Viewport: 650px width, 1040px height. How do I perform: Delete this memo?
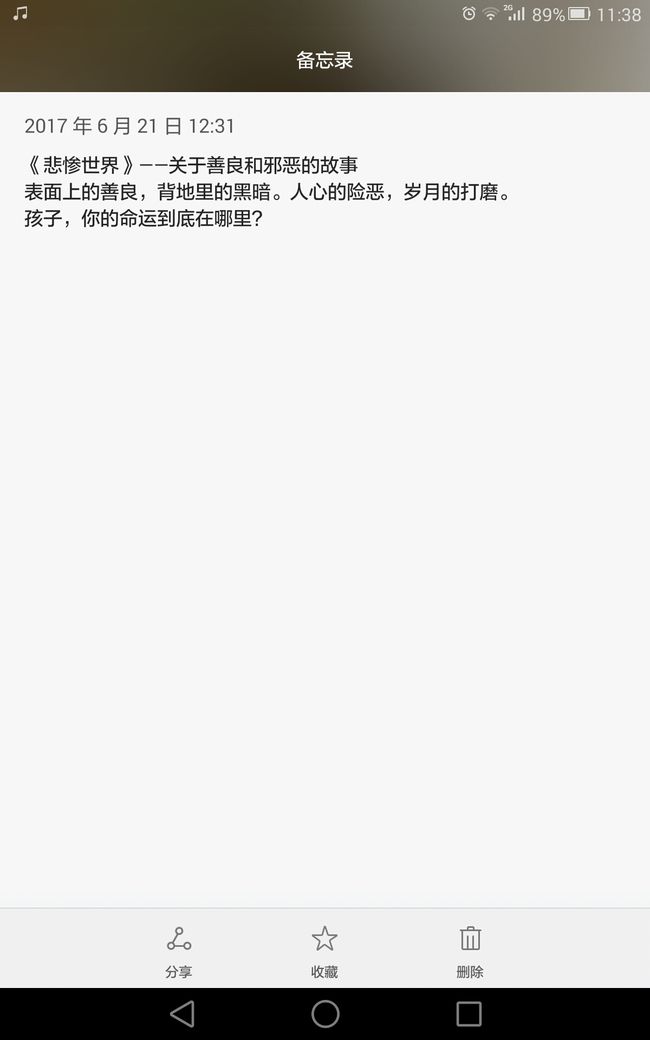pos(470,952)
